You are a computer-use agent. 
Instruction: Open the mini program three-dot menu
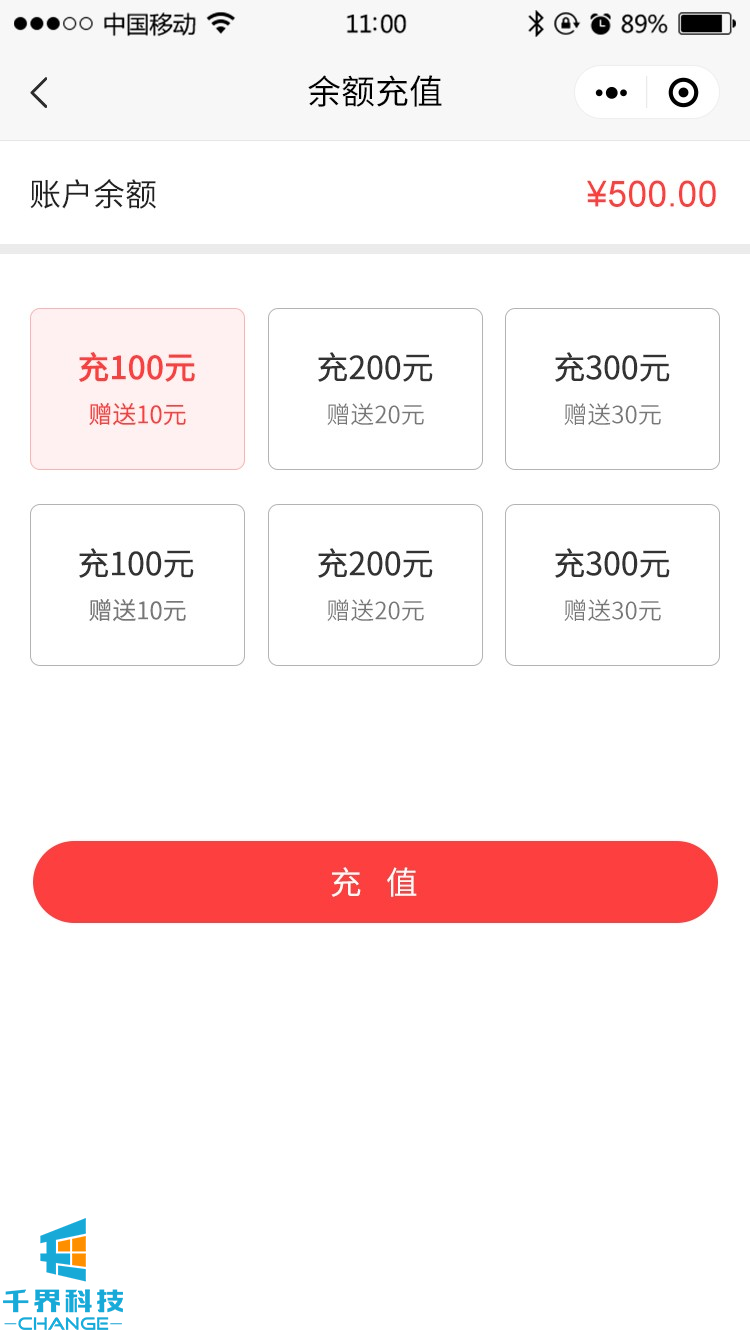coord(611,93)
